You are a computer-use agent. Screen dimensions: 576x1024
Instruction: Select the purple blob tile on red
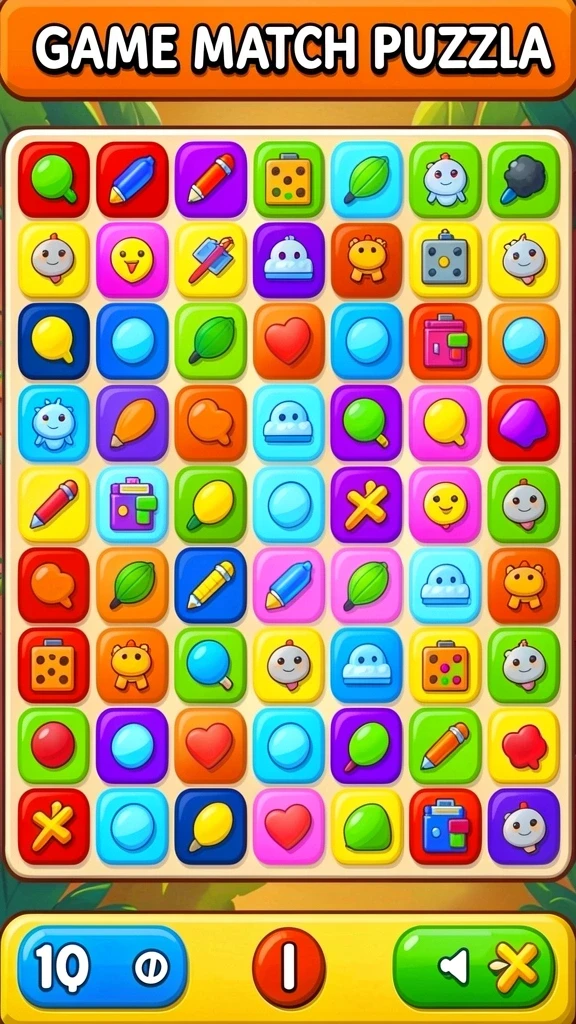524,423
